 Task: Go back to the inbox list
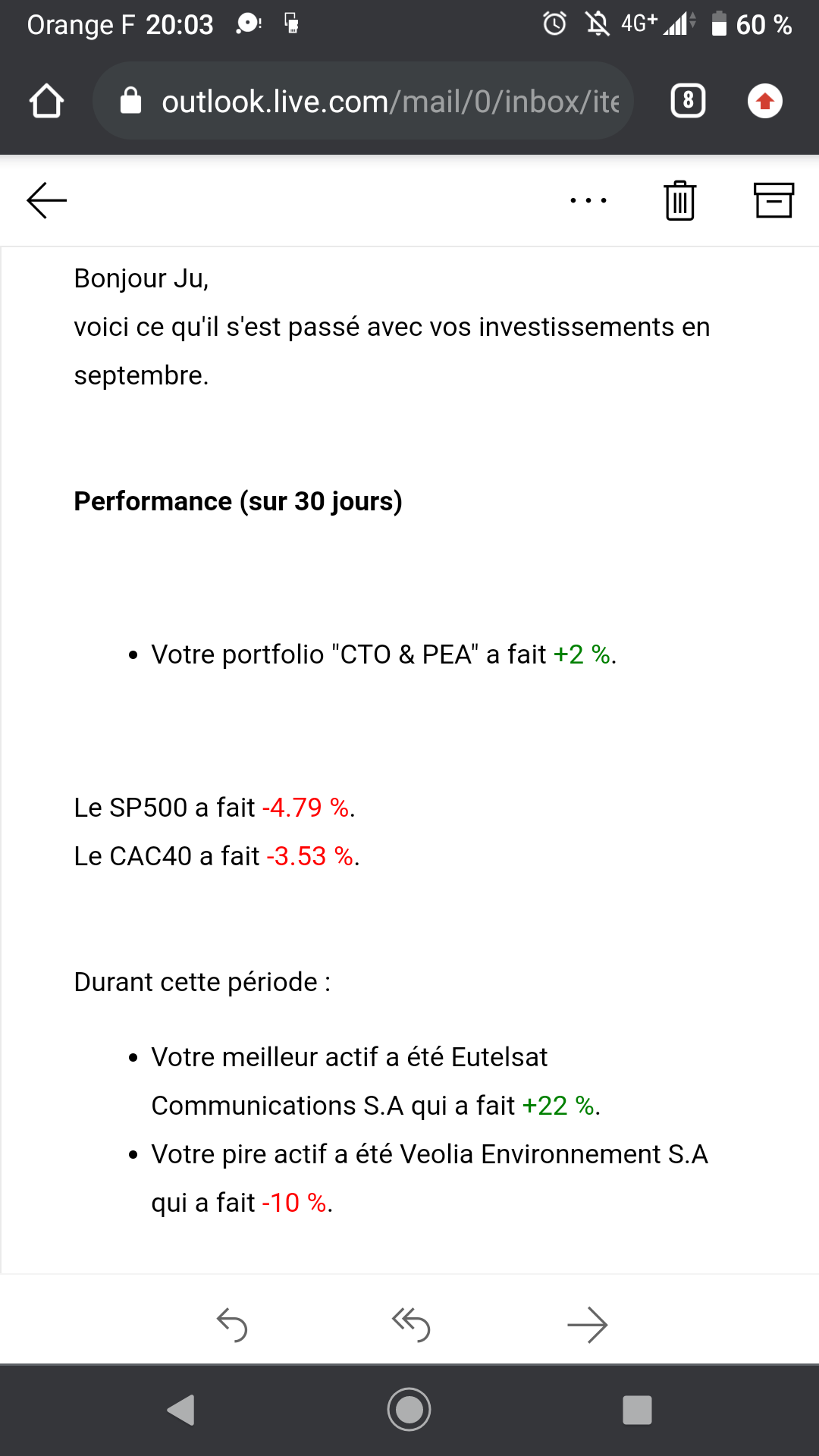tap(47, 201)
